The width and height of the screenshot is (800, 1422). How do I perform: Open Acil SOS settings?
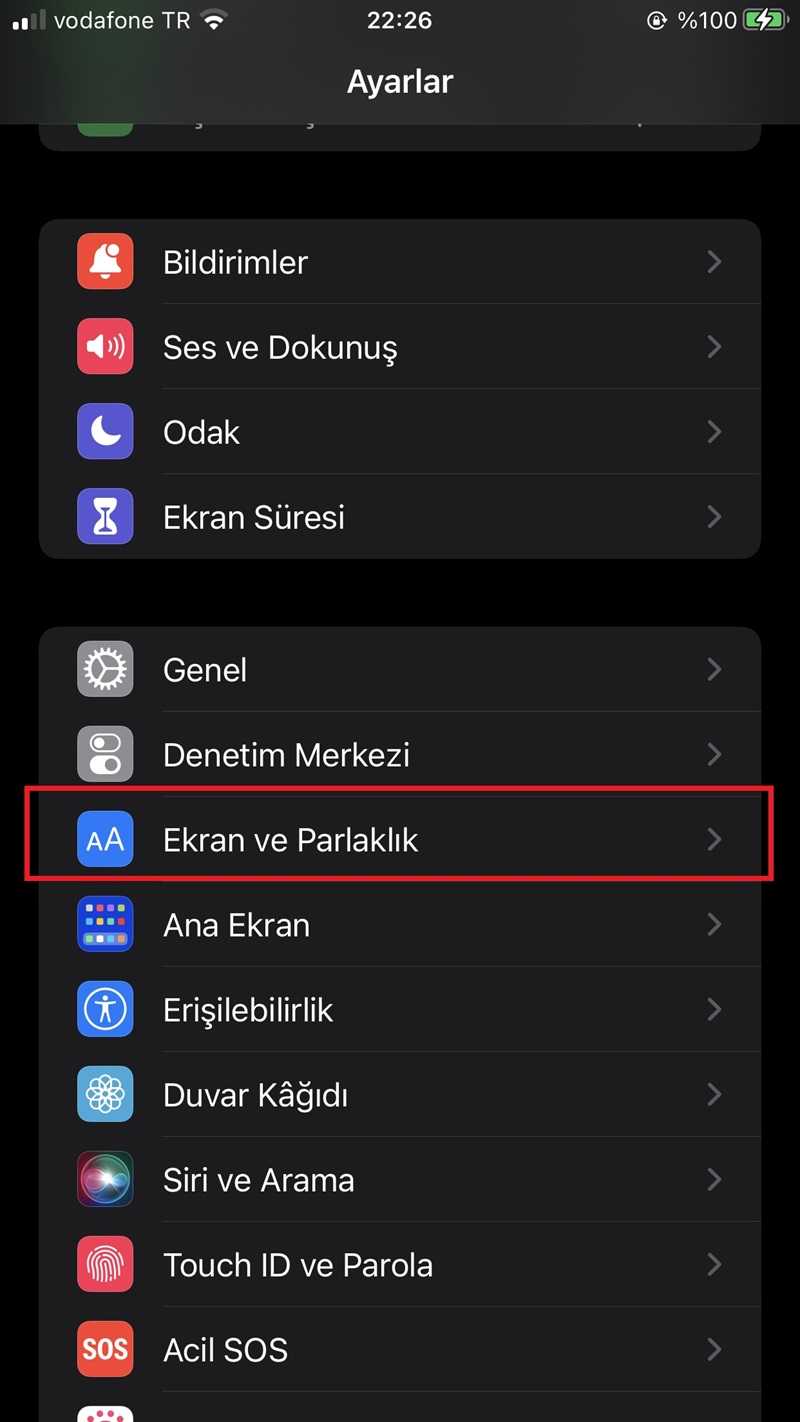tap(400, 1349)
